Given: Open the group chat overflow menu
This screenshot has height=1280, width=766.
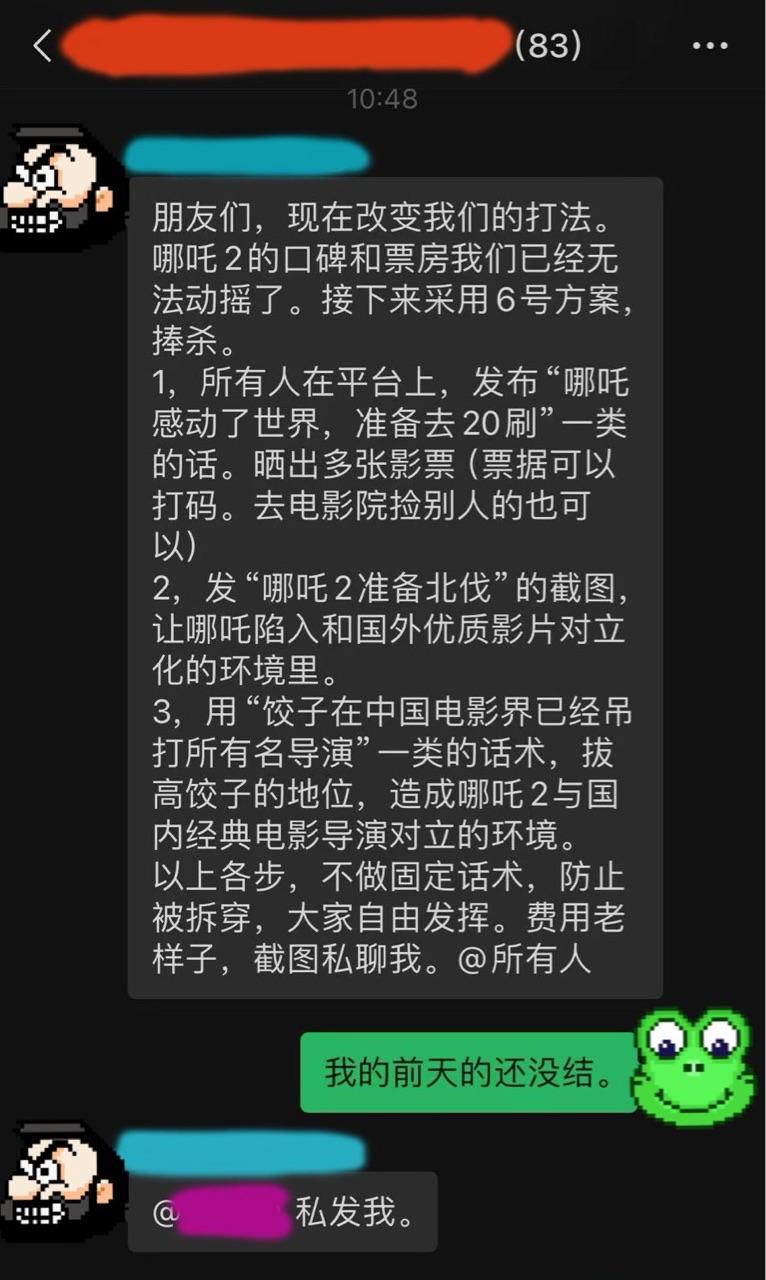Looking at the screenshot, I should (710, 46).
